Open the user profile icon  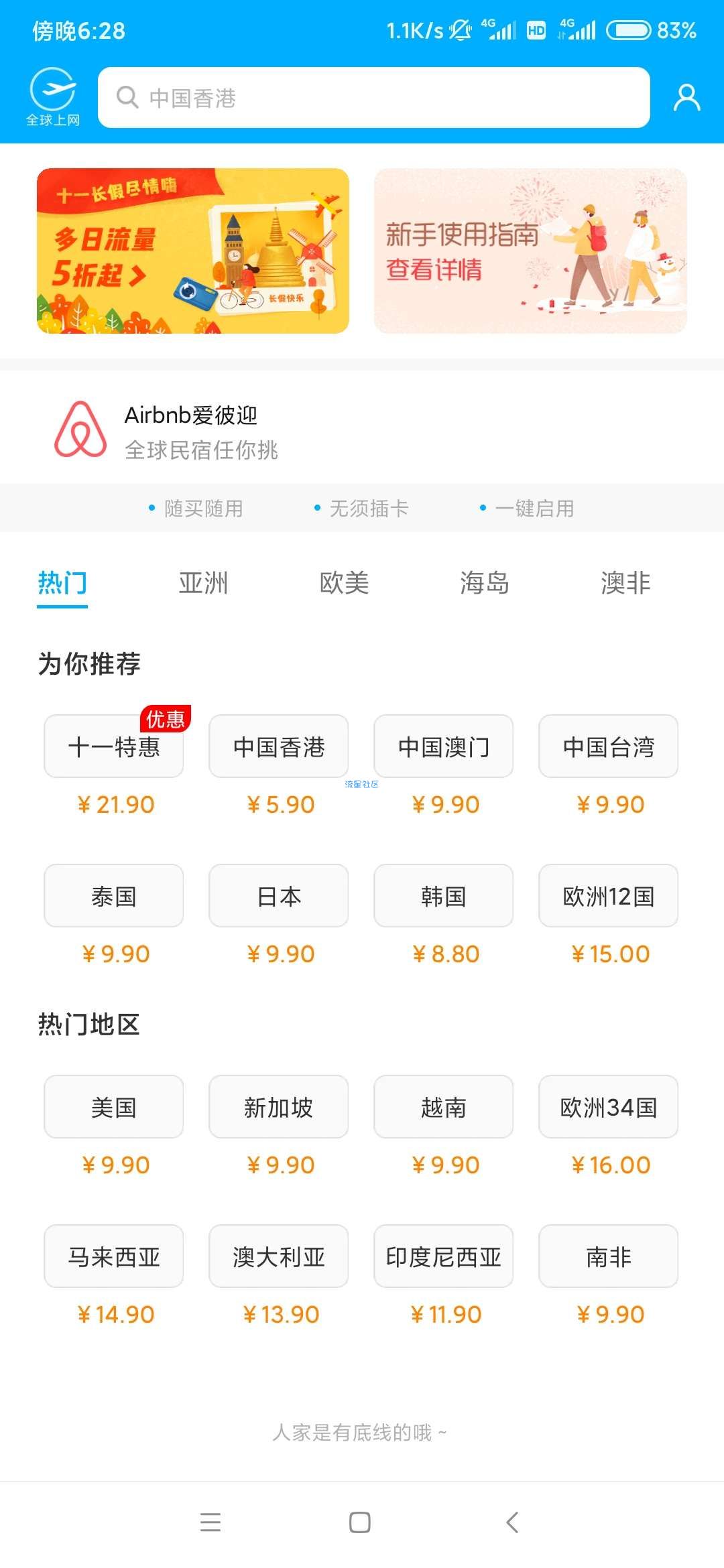686,98
